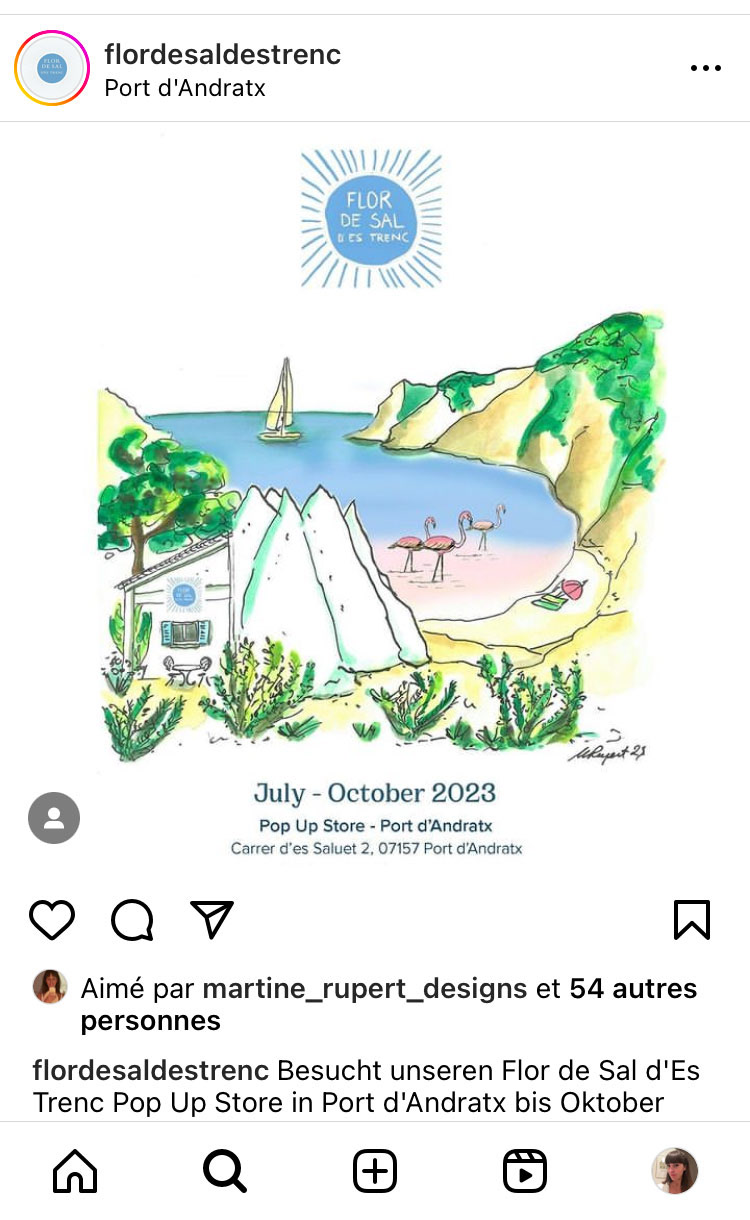Open the Port d'Andratx location
750x1220 pixels.
[185, 88]
